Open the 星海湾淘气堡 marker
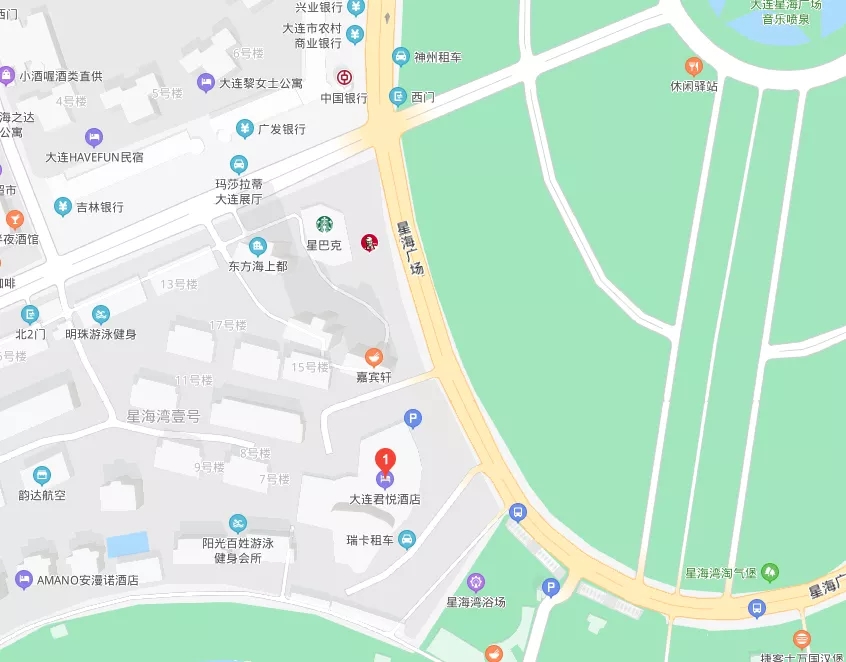846x662 pixels. tap(769, 573)
